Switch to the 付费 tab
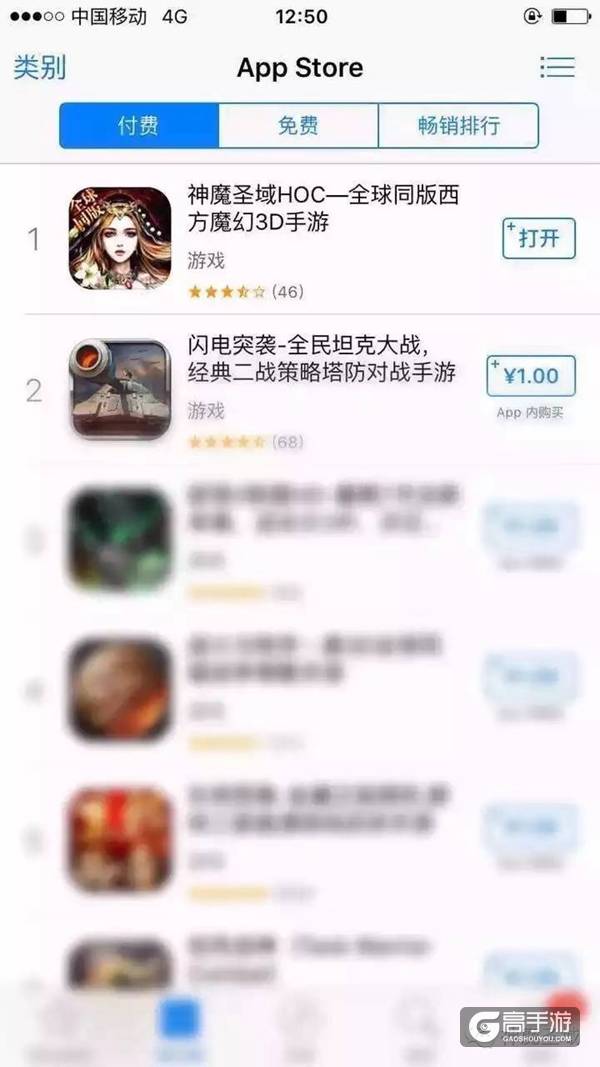This screenshot has width=600, height=1067. [x=138, y=126]
